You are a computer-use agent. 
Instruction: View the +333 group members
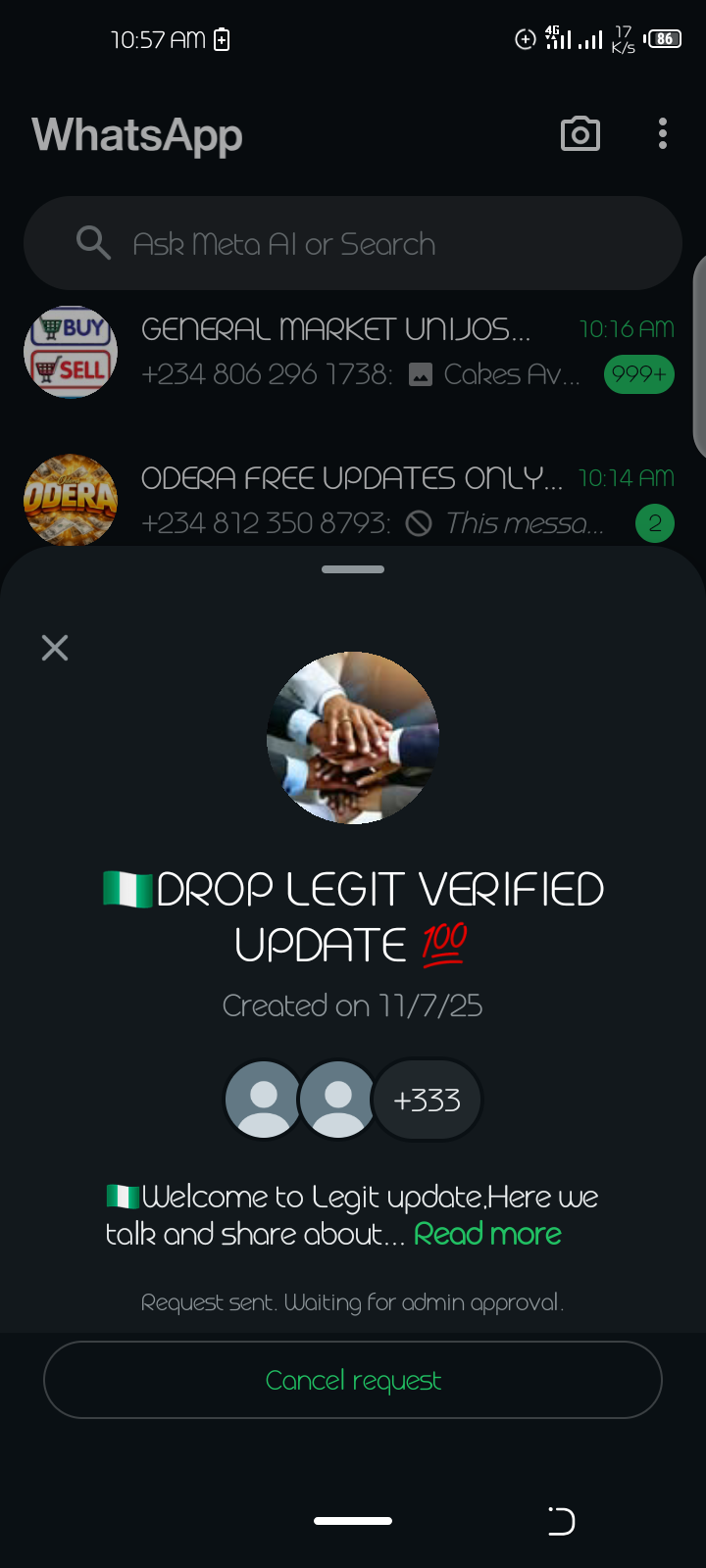point(428,1101)
